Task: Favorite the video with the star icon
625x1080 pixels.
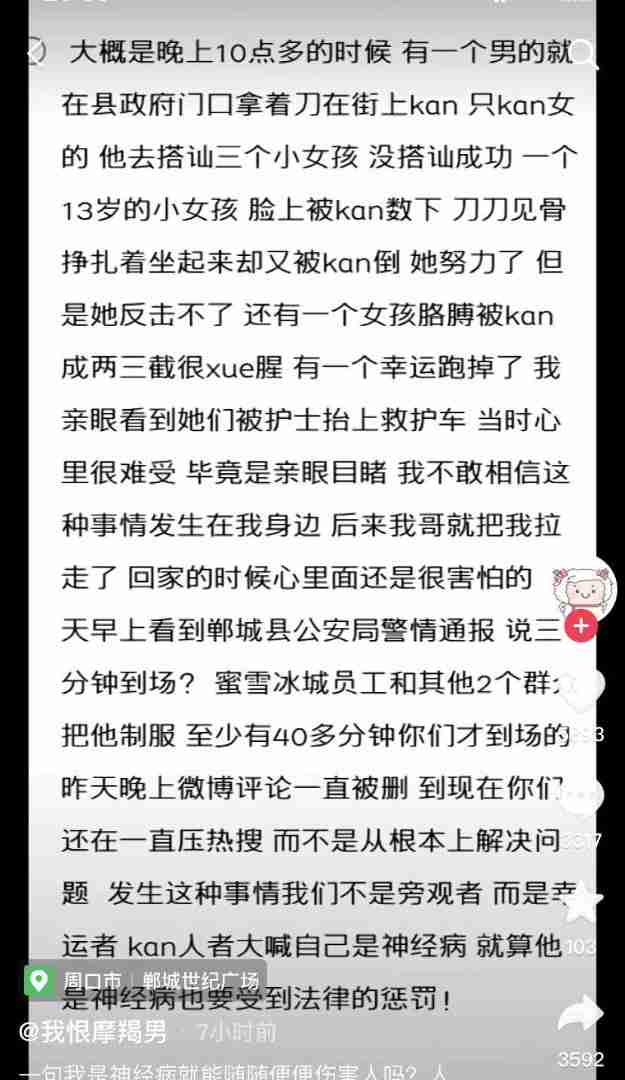Action: (x=581, y=903)
